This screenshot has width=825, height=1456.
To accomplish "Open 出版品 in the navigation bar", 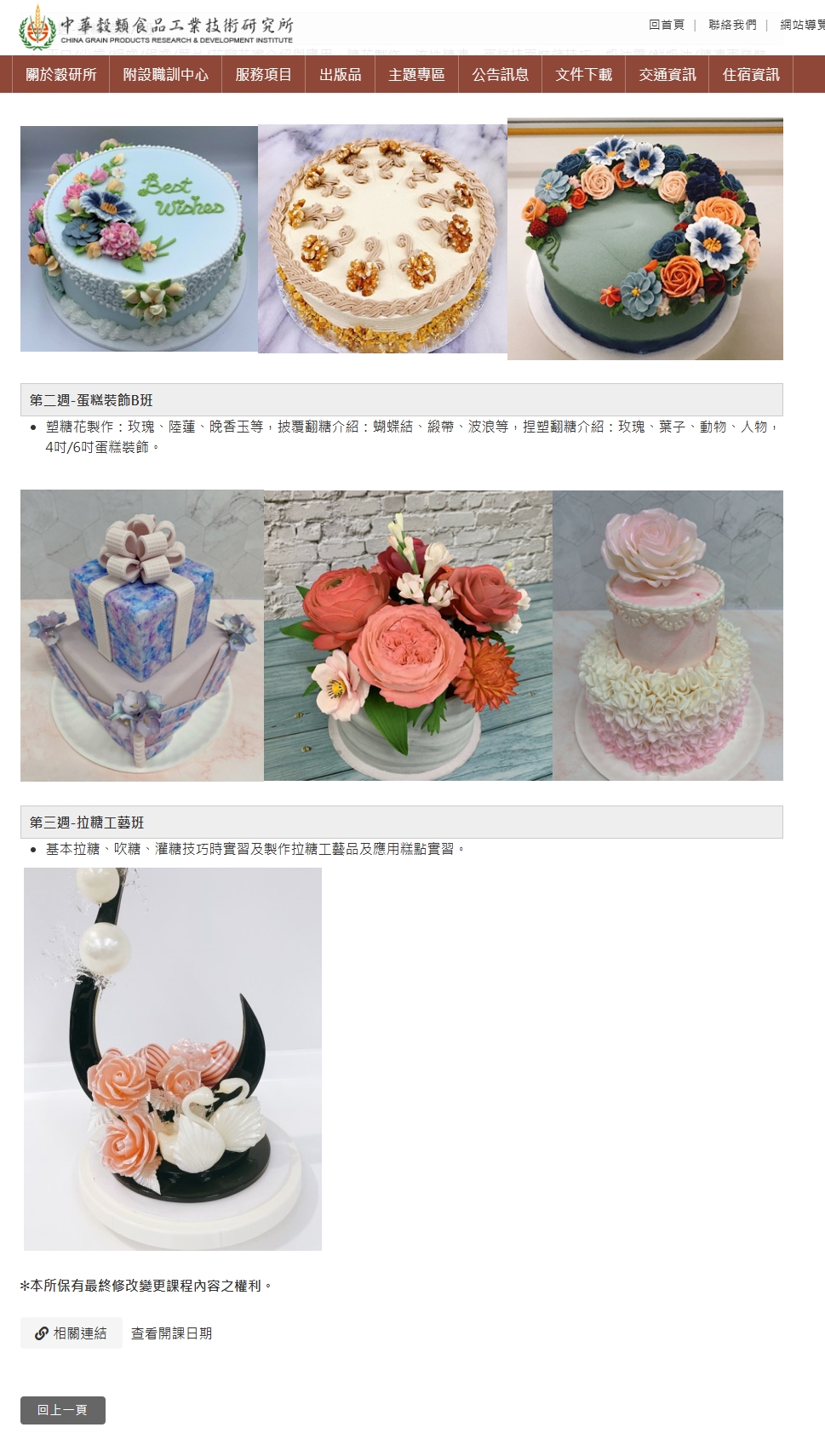I will pos(341,75).
